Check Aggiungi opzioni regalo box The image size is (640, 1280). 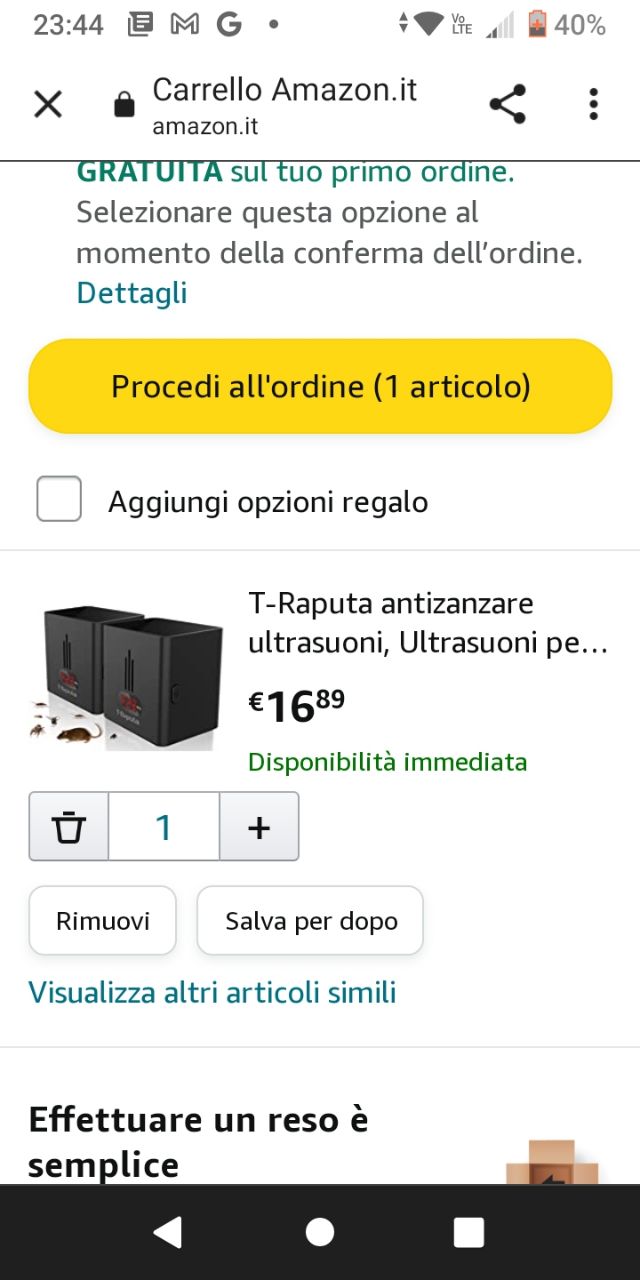59,499
